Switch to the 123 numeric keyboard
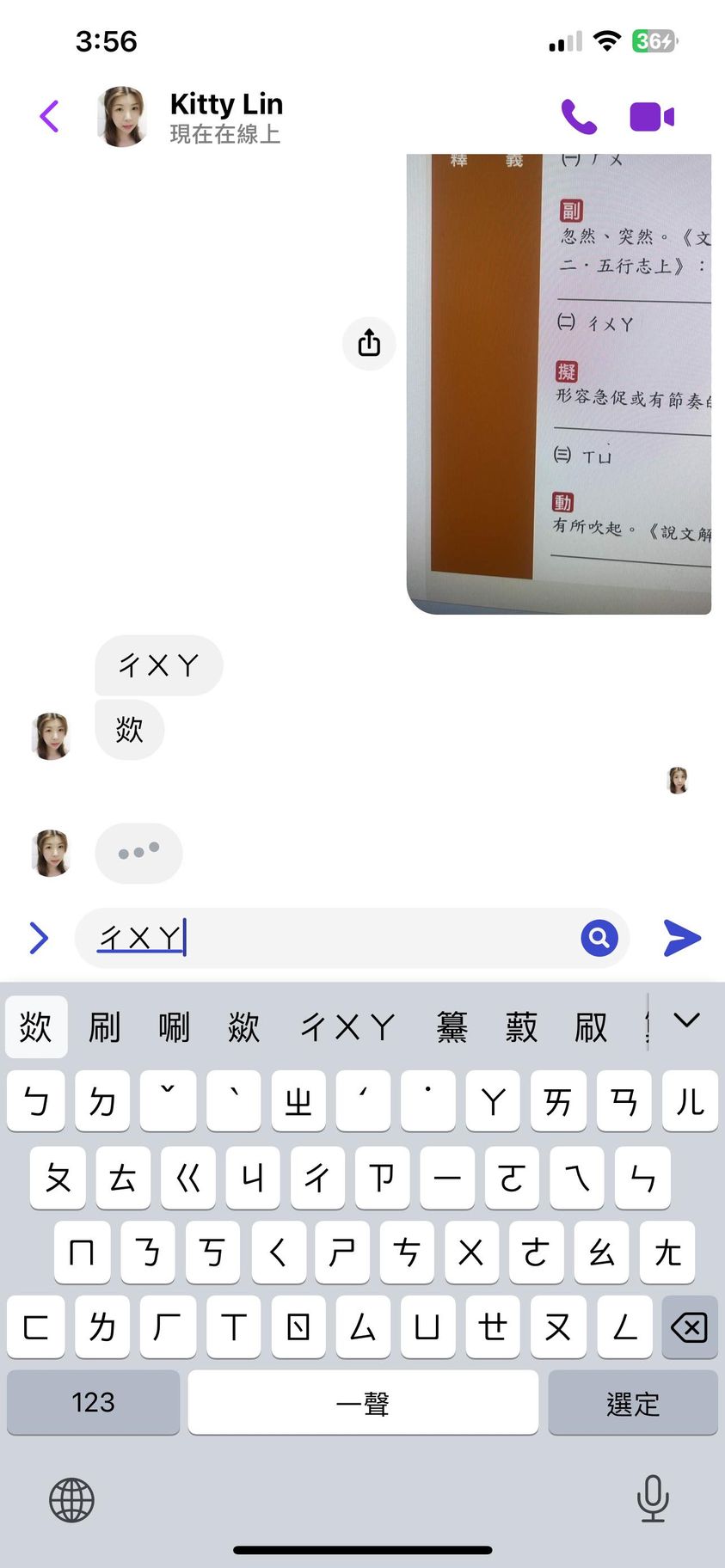This screenshot has height=1568, width=725. click(93, 1403)
